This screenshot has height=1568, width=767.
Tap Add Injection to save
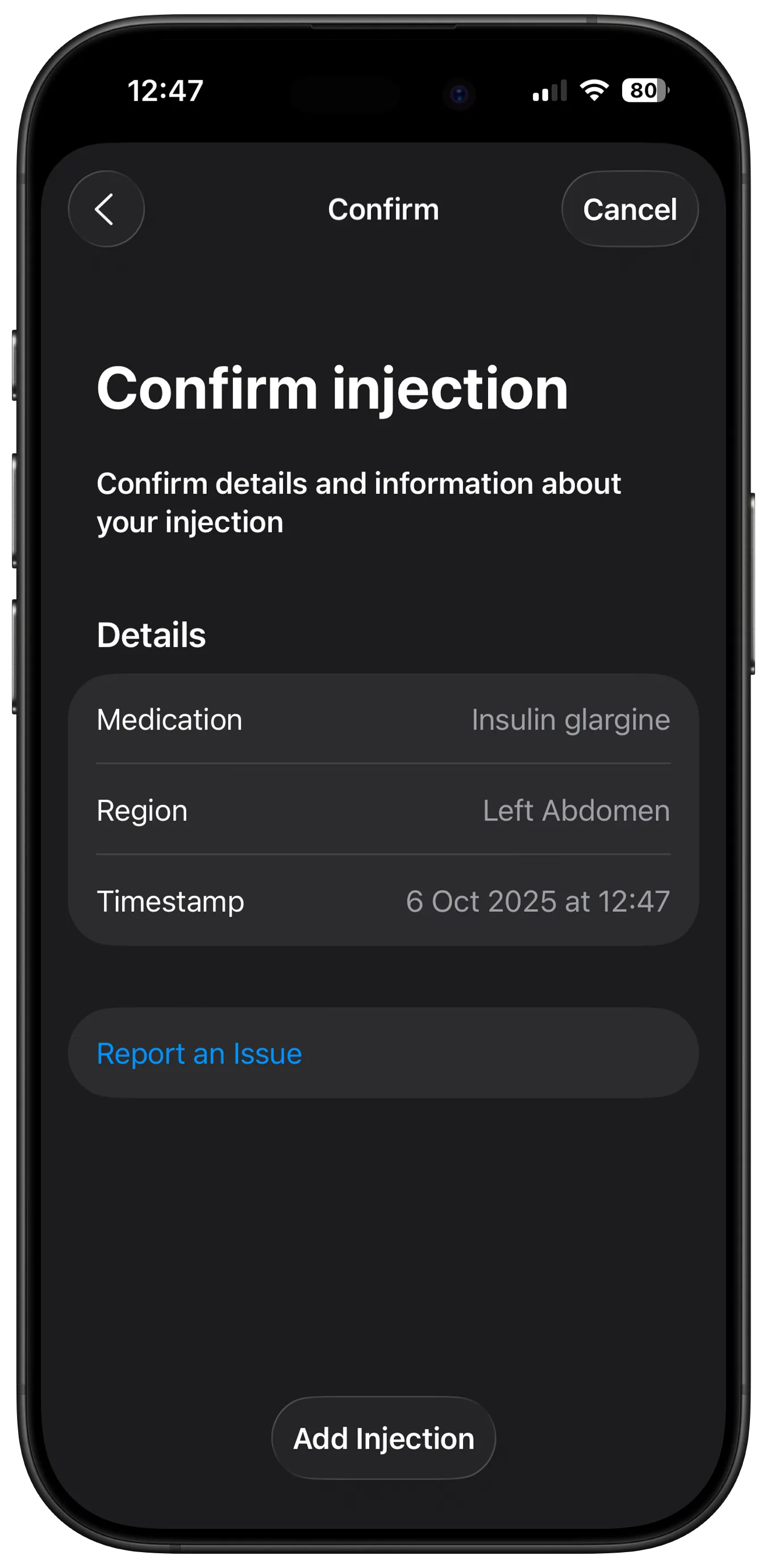pyautogui.click(x=383, y=1439)
